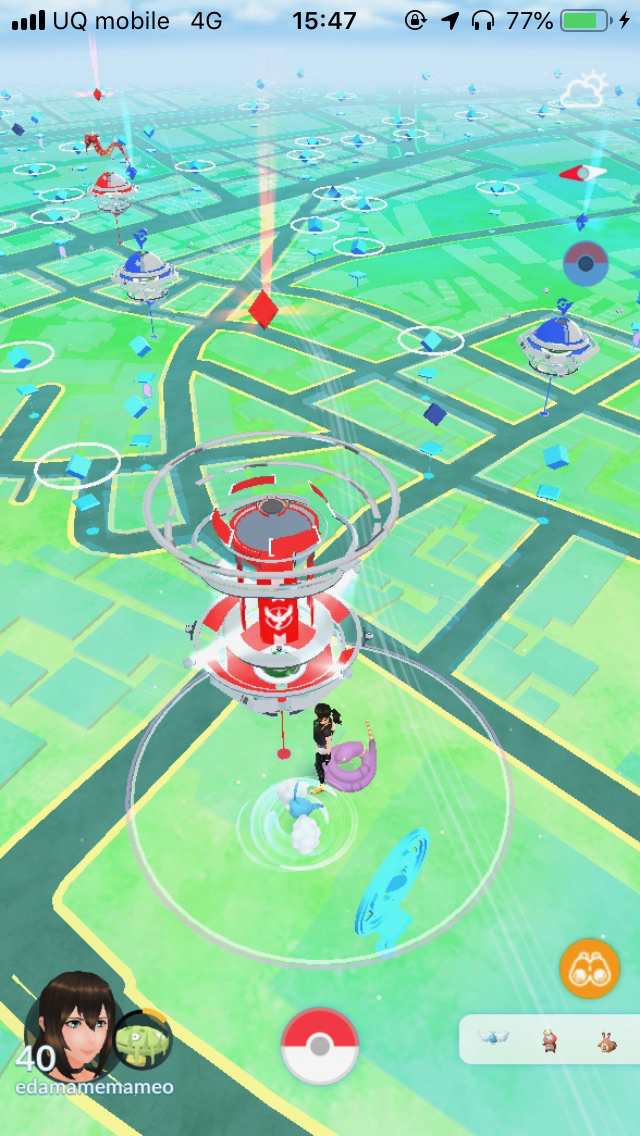Open the weather indicator icon
The width and height of the screenshot is (640, 1136).
tap(585, 90)
